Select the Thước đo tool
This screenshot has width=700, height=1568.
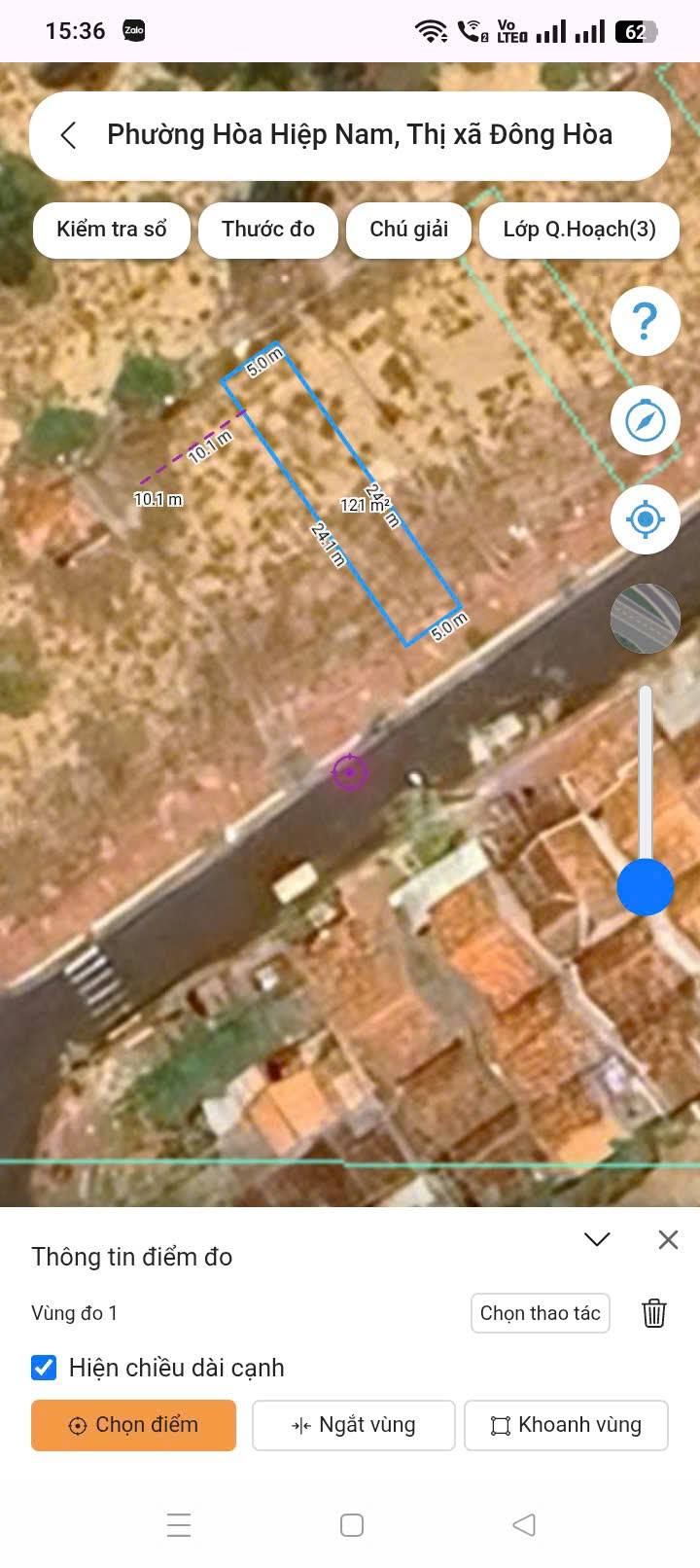click(x=268, y=230)
